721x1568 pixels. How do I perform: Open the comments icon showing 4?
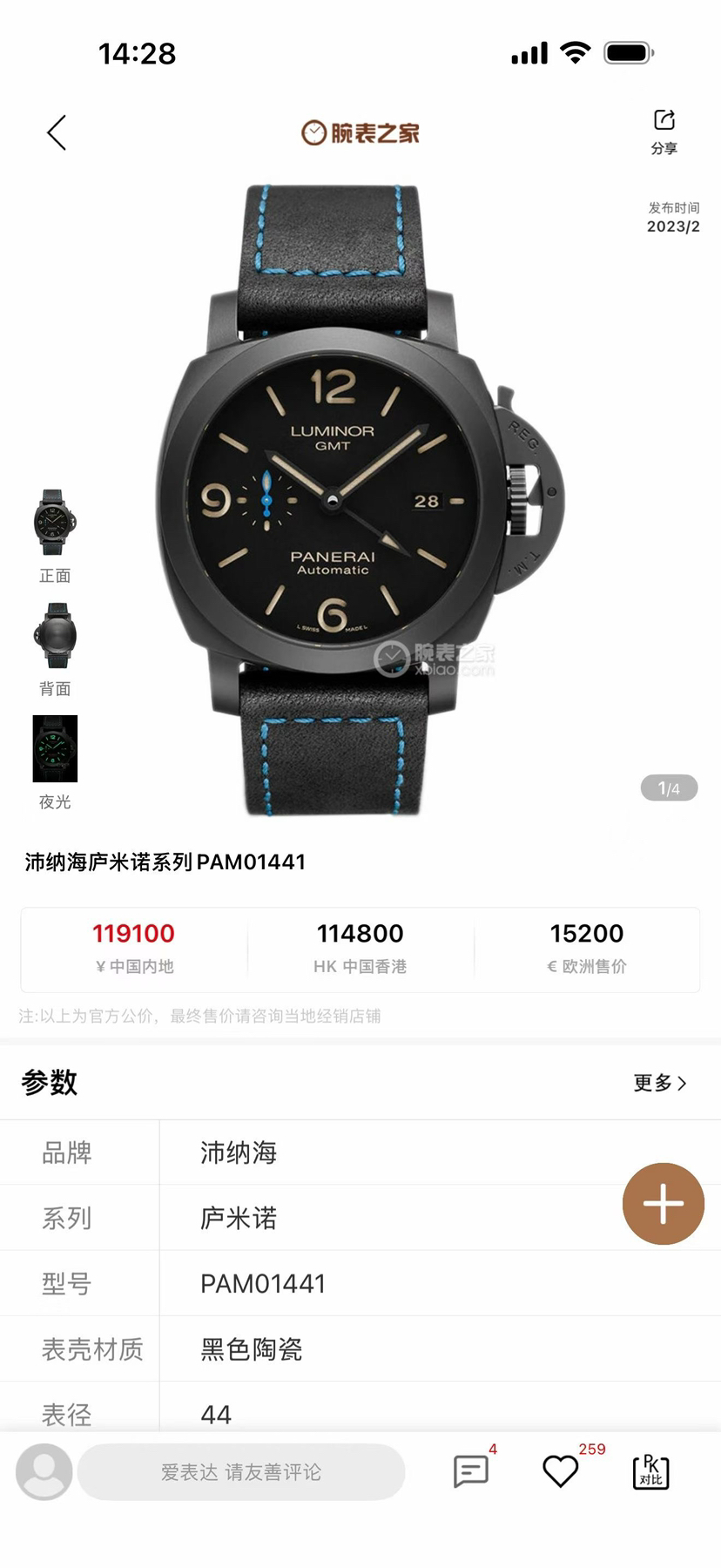[471, 1471]
